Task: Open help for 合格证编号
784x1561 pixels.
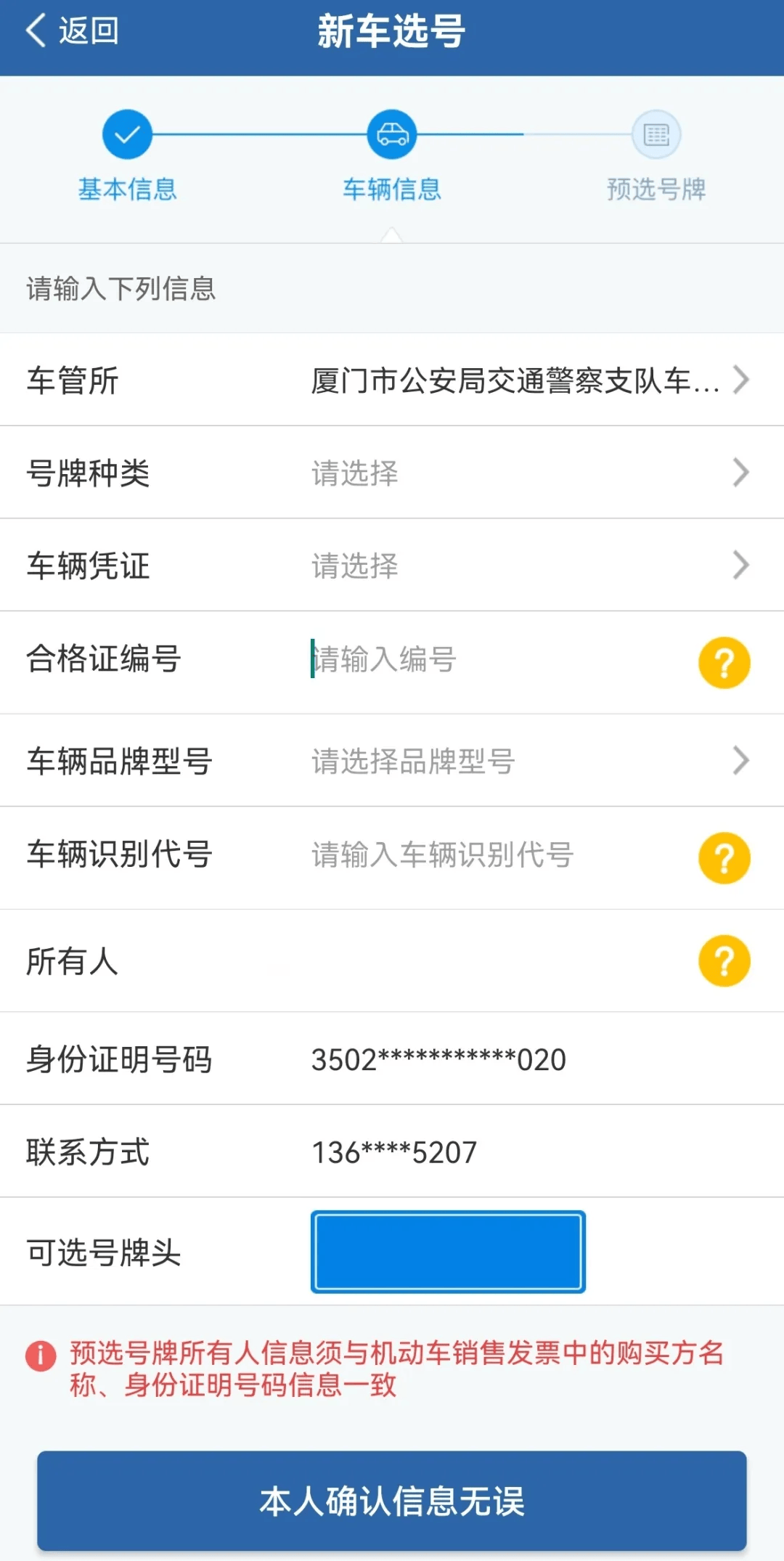Action: [724, 662]
